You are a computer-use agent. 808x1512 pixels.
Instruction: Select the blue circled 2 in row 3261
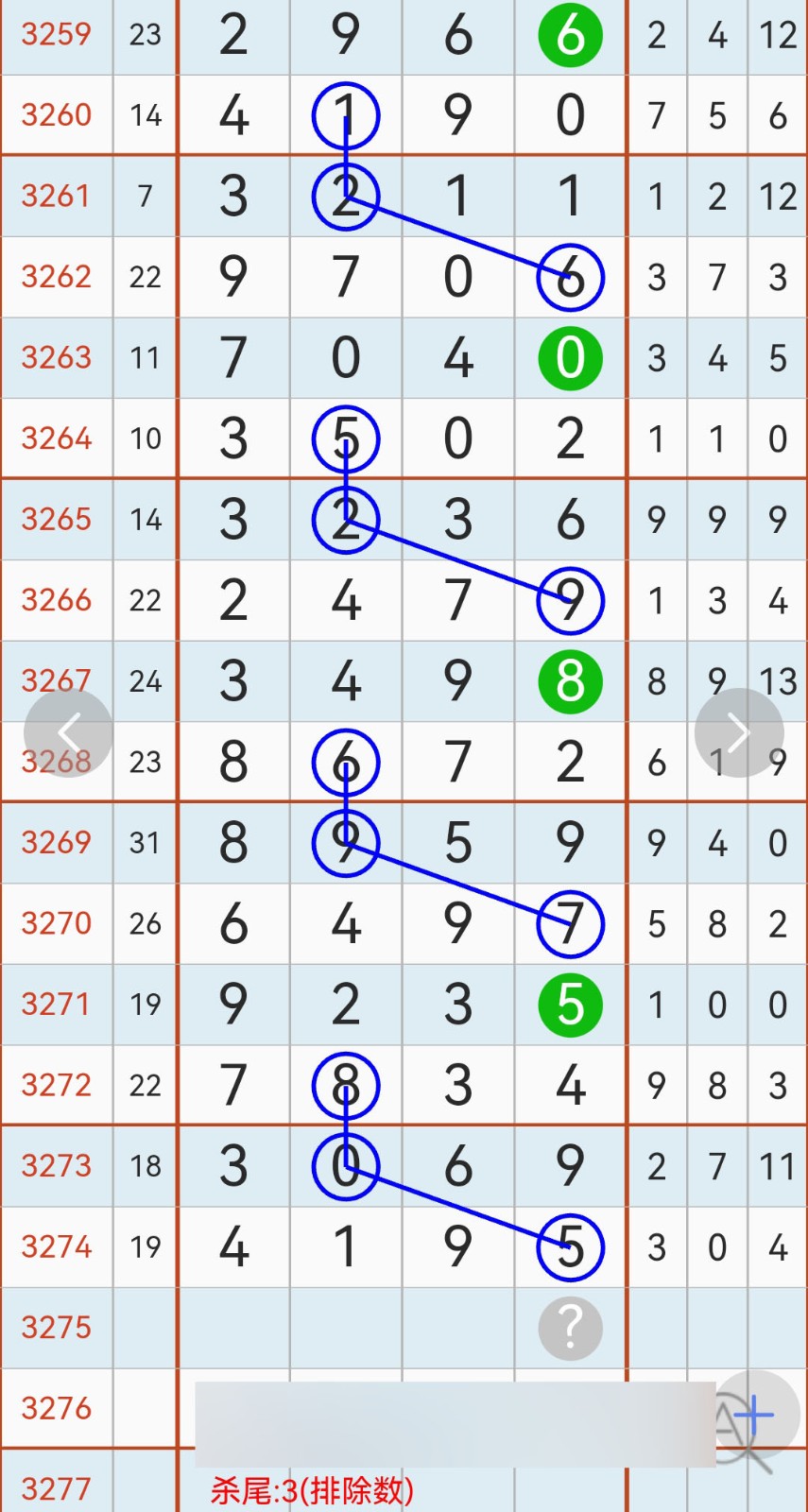(346, 196)
